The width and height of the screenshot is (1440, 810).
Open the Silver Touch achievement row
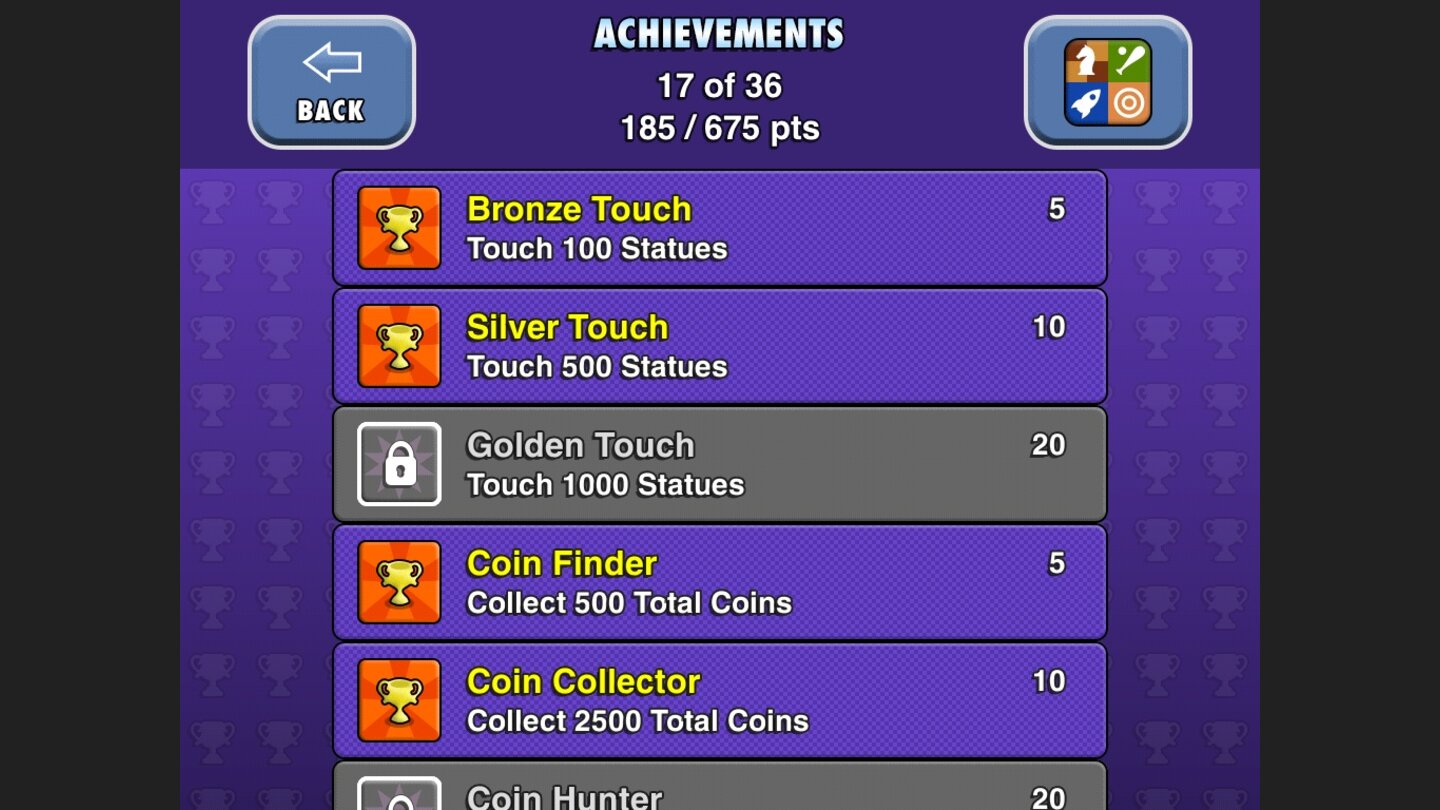[x=719, y=346]
